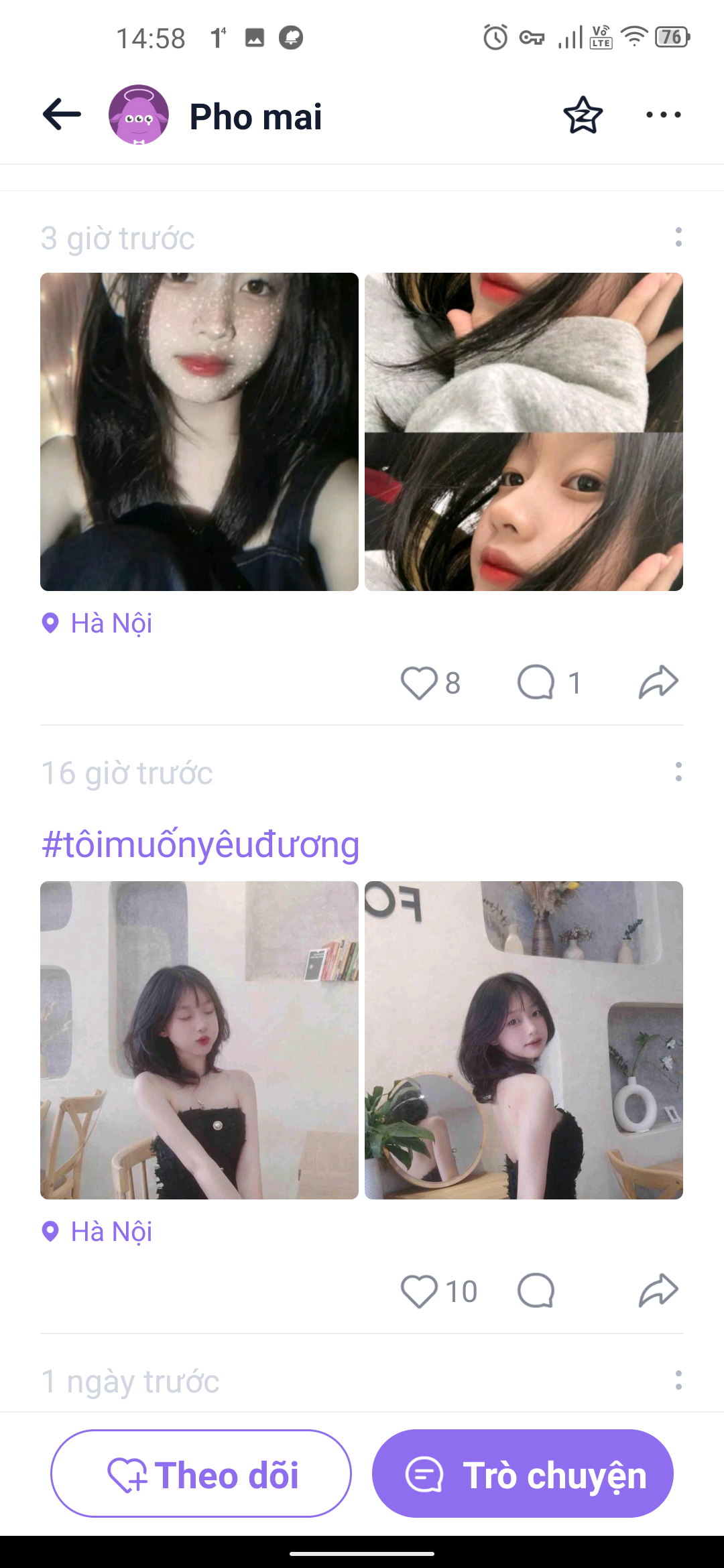View first photo of 3 giờ trước post
The image size is (724, 1568).
point(199,432)
